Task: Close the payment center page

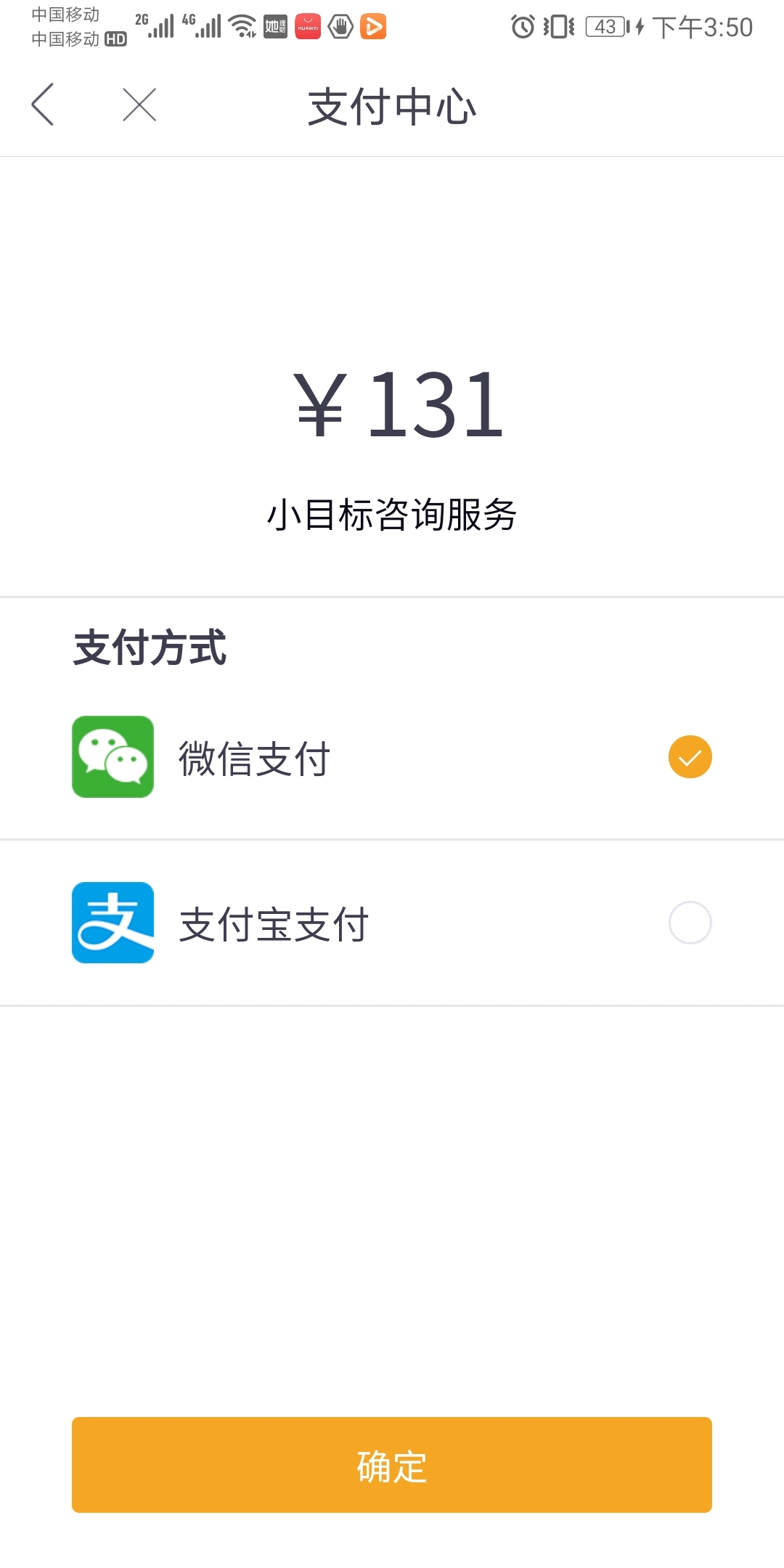Action: click(139, 105)
